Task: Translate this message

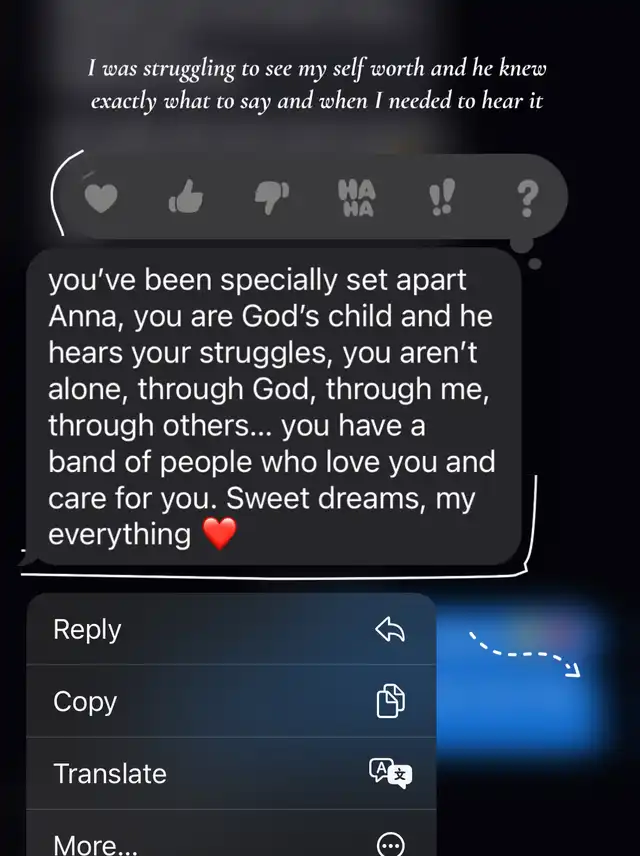Action: point(231,773)
